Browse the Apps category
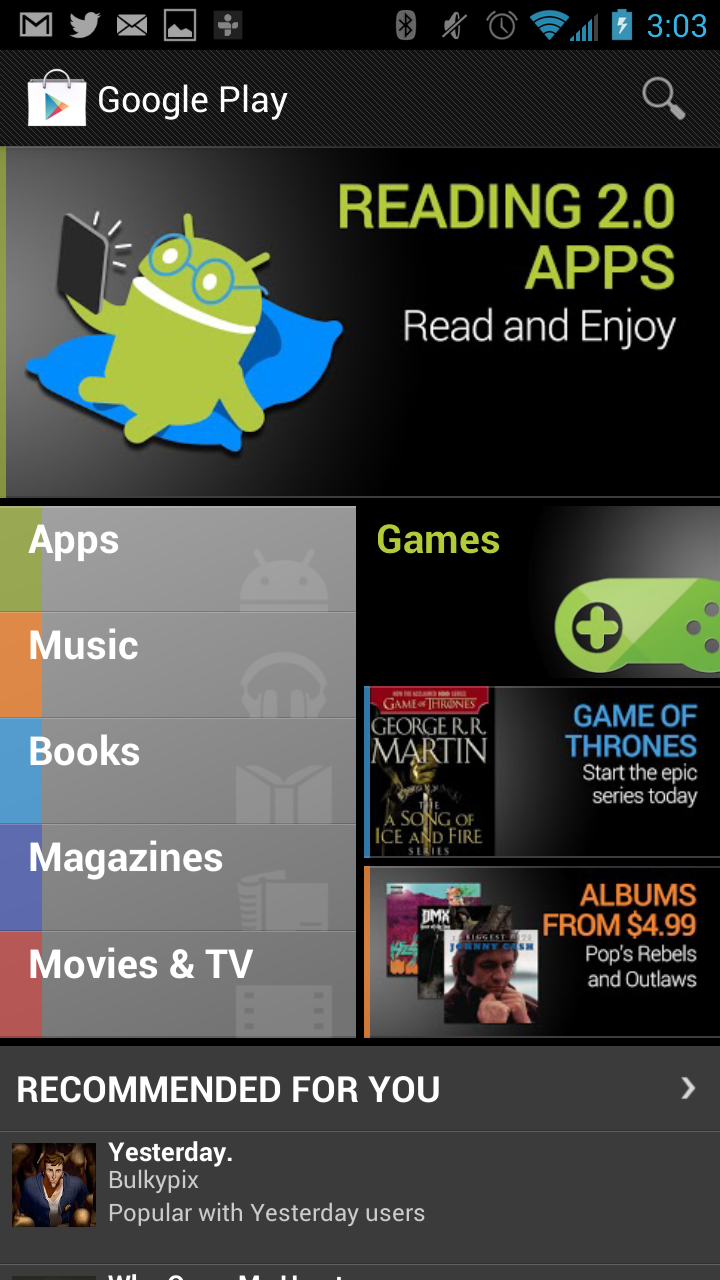The width and height of the screenshot is (720, 1280). [x=178, y=558]
